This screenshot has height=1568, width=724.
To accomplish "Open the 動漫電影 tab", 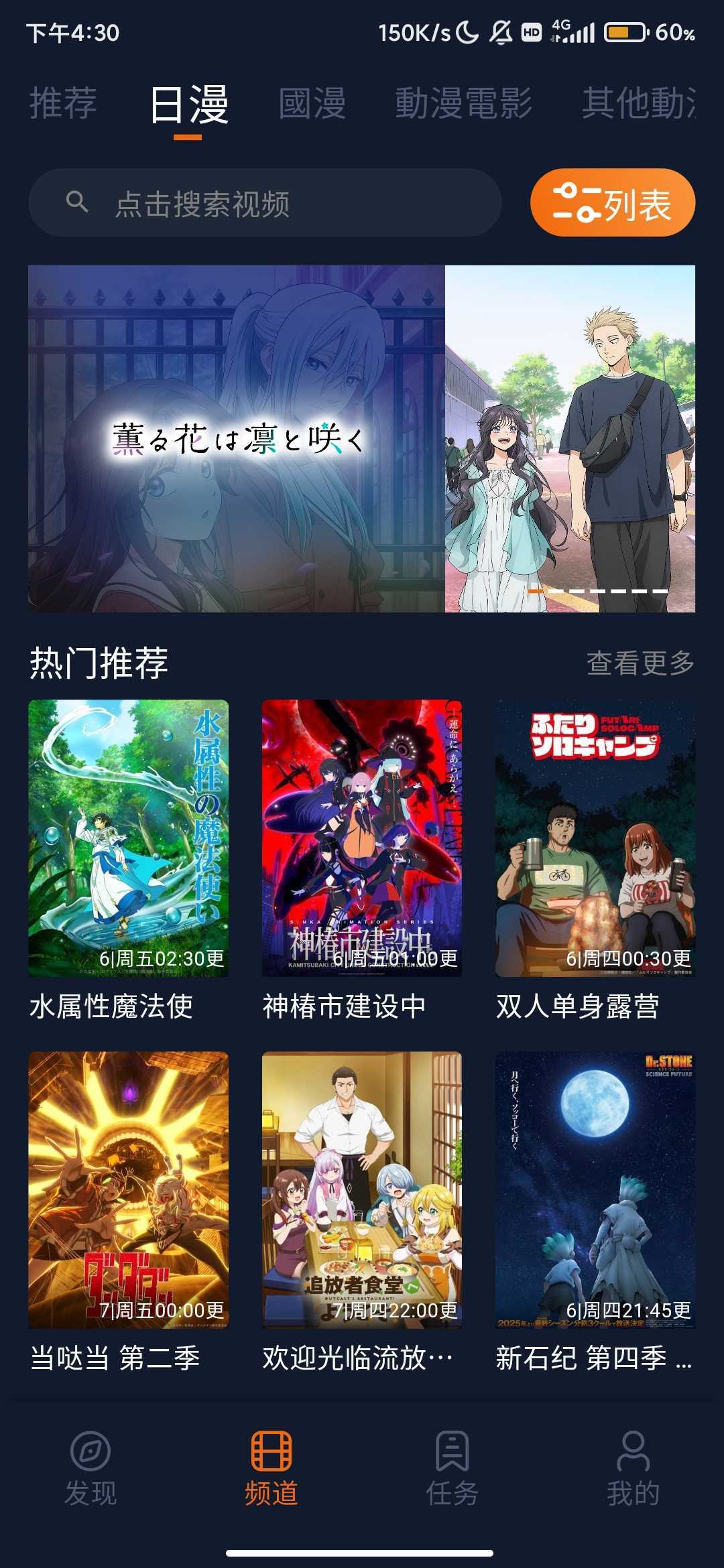I will coord(463,104).
